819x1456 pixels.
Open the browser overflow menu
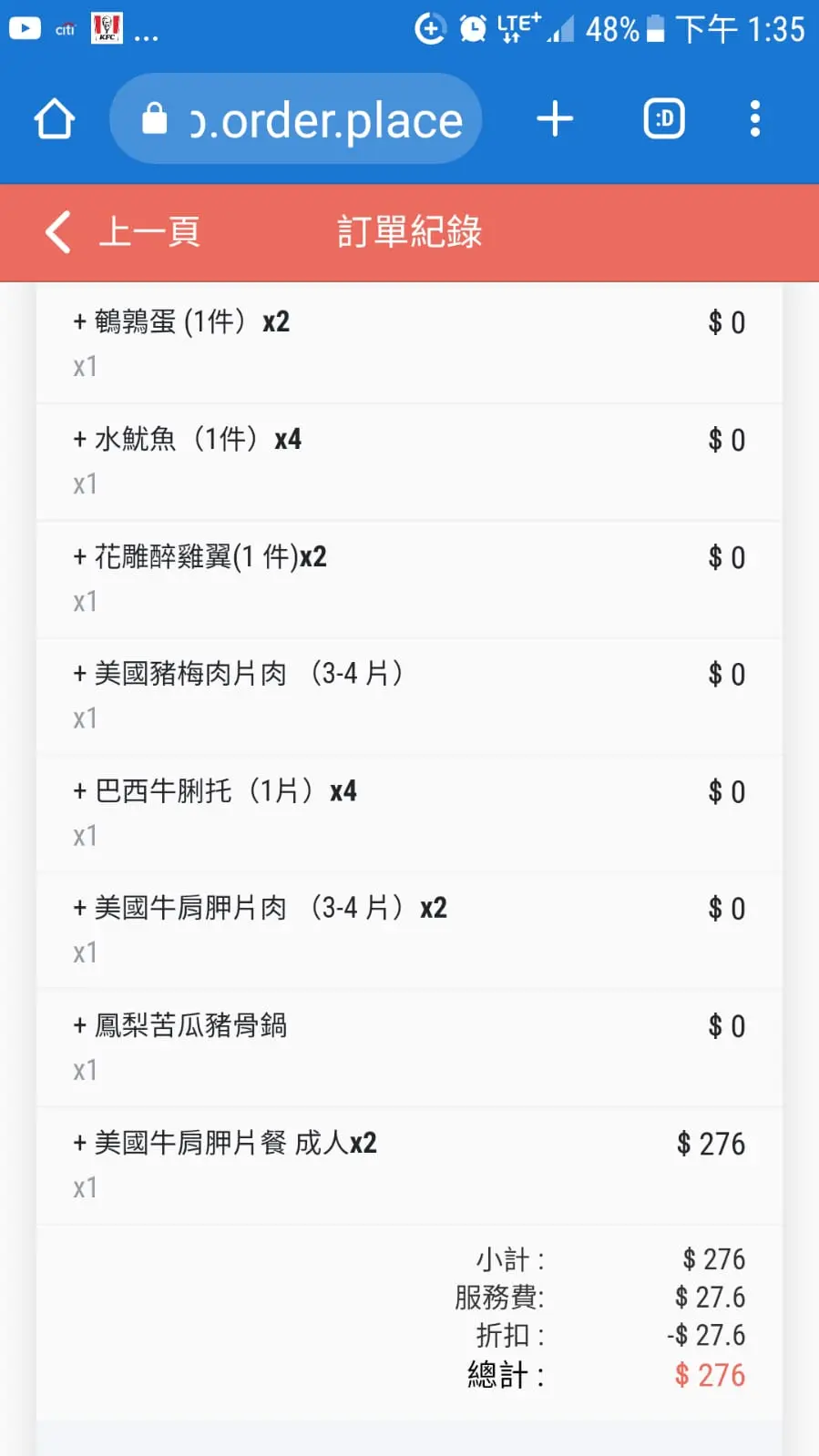[754, 119]
